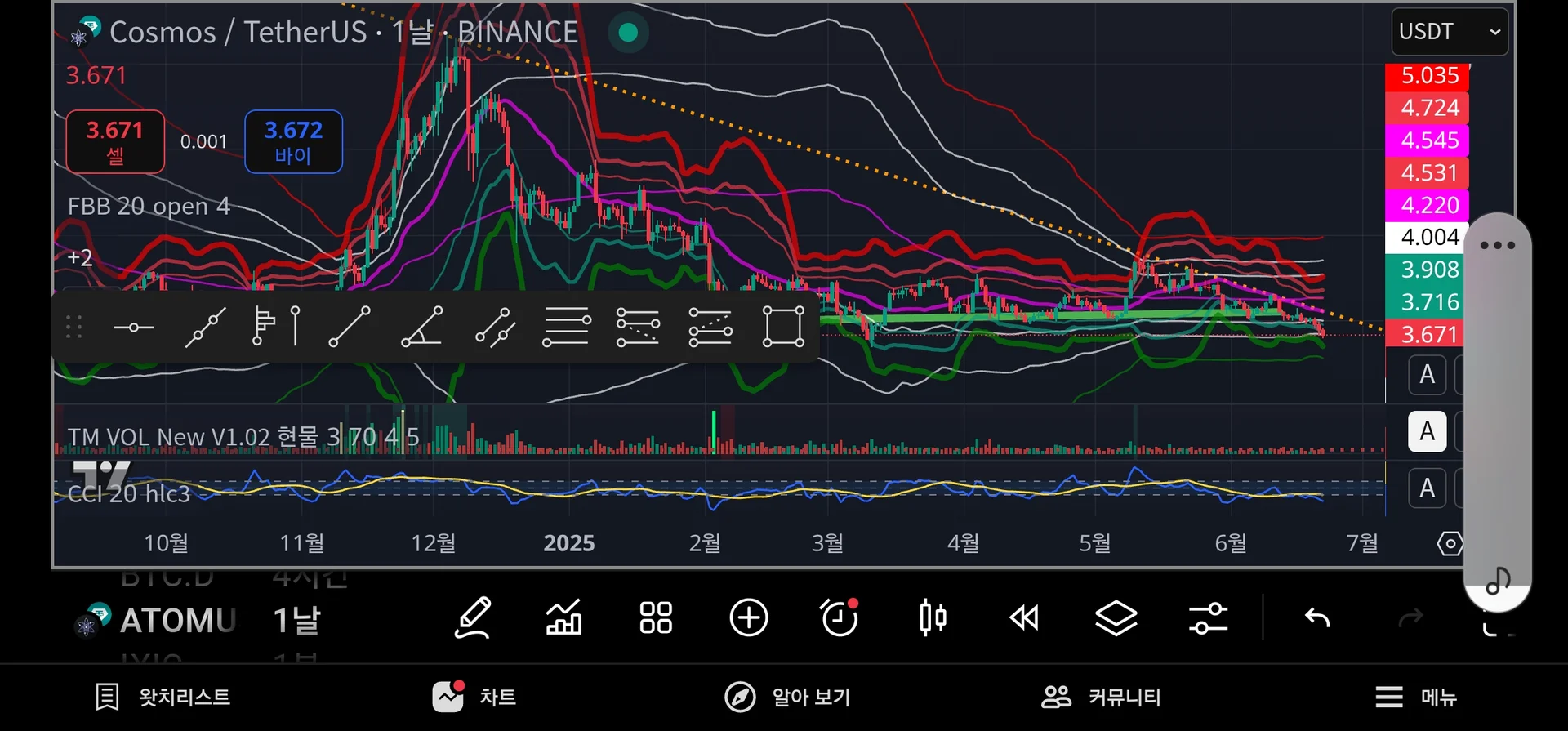The height and width of the screenshot is (731, 1568).
Task: Switch to the Watchlist tab
Action: pos(163,697)
